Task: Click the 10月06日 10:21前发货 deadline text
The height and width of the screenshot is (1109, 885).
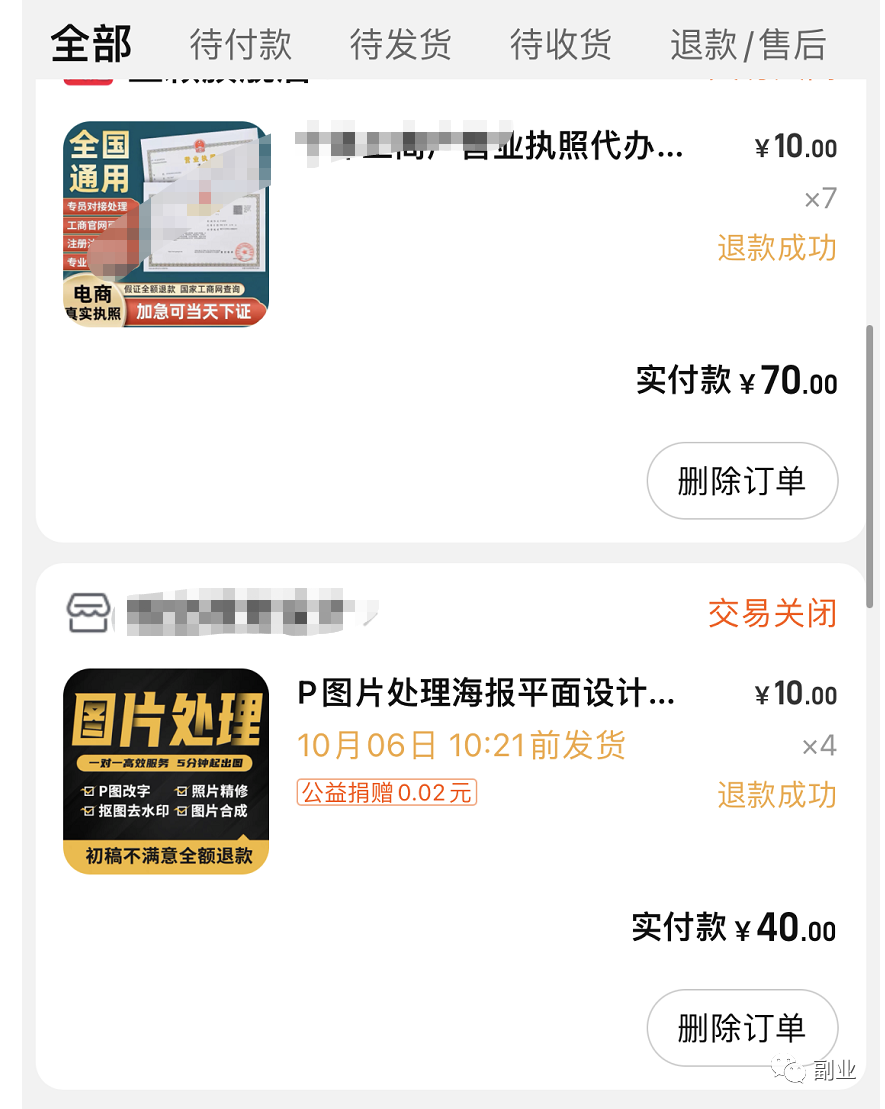Action: (x=461, y=745)
